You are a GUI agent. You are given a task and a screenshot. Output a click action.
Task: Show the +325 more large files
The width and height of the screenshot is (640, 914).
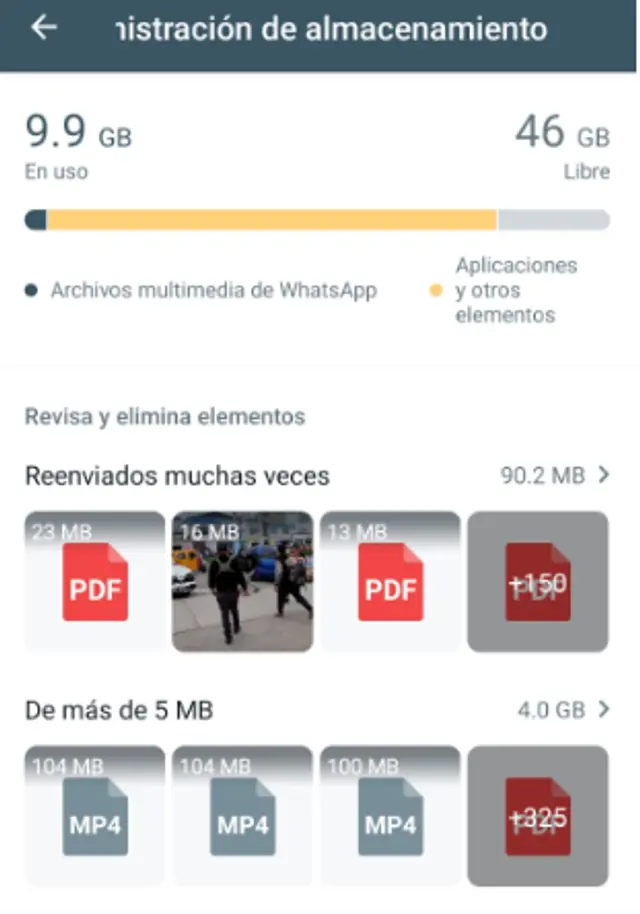538,816
